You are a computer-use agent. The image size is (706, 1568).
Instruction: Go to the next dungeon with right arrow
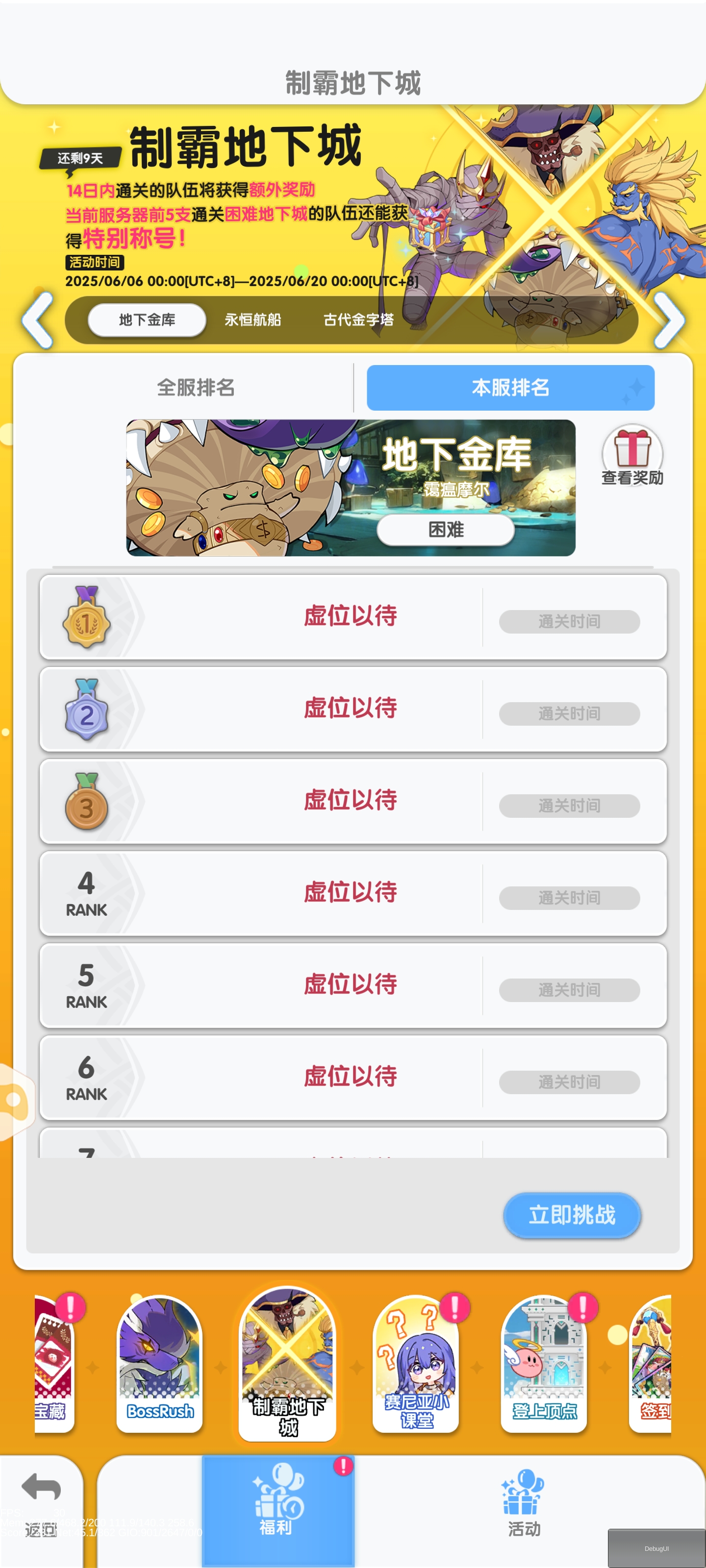click(669, 321)
